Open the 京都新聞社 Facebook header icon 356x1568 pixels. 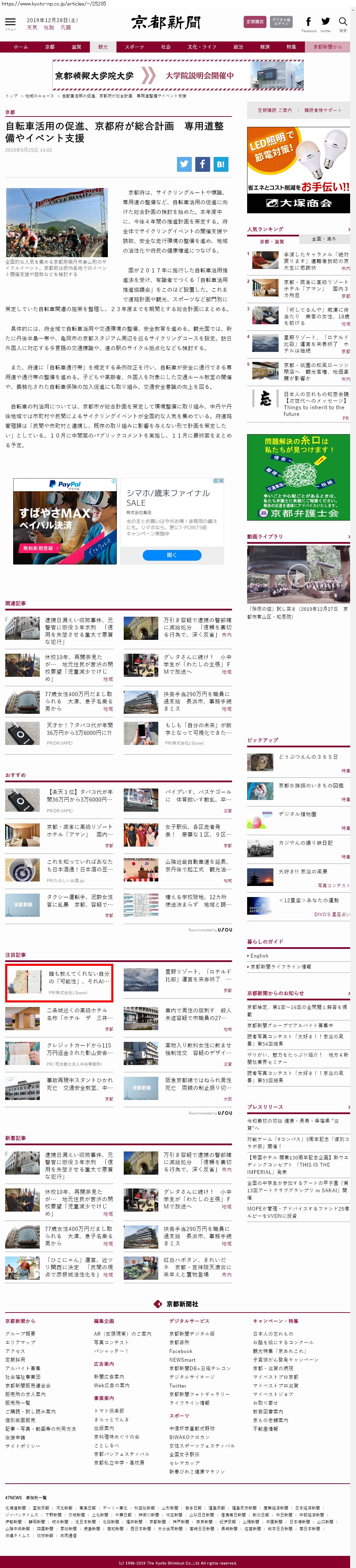coord(309,22)
